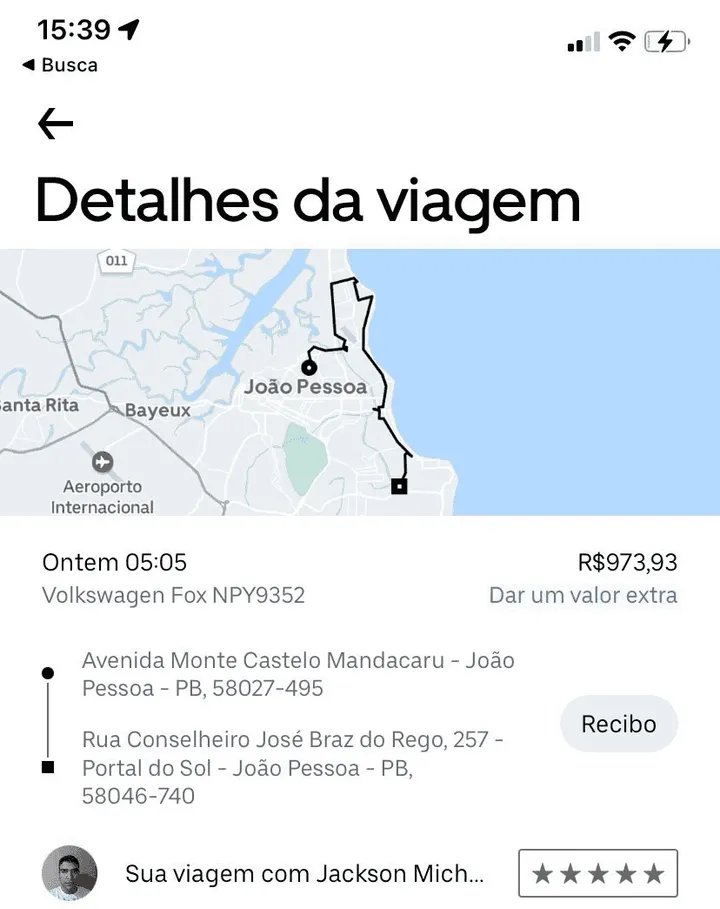Tap the back arrow to leave trip details
Screen dimensions: 720x909
tap(54, 123)
